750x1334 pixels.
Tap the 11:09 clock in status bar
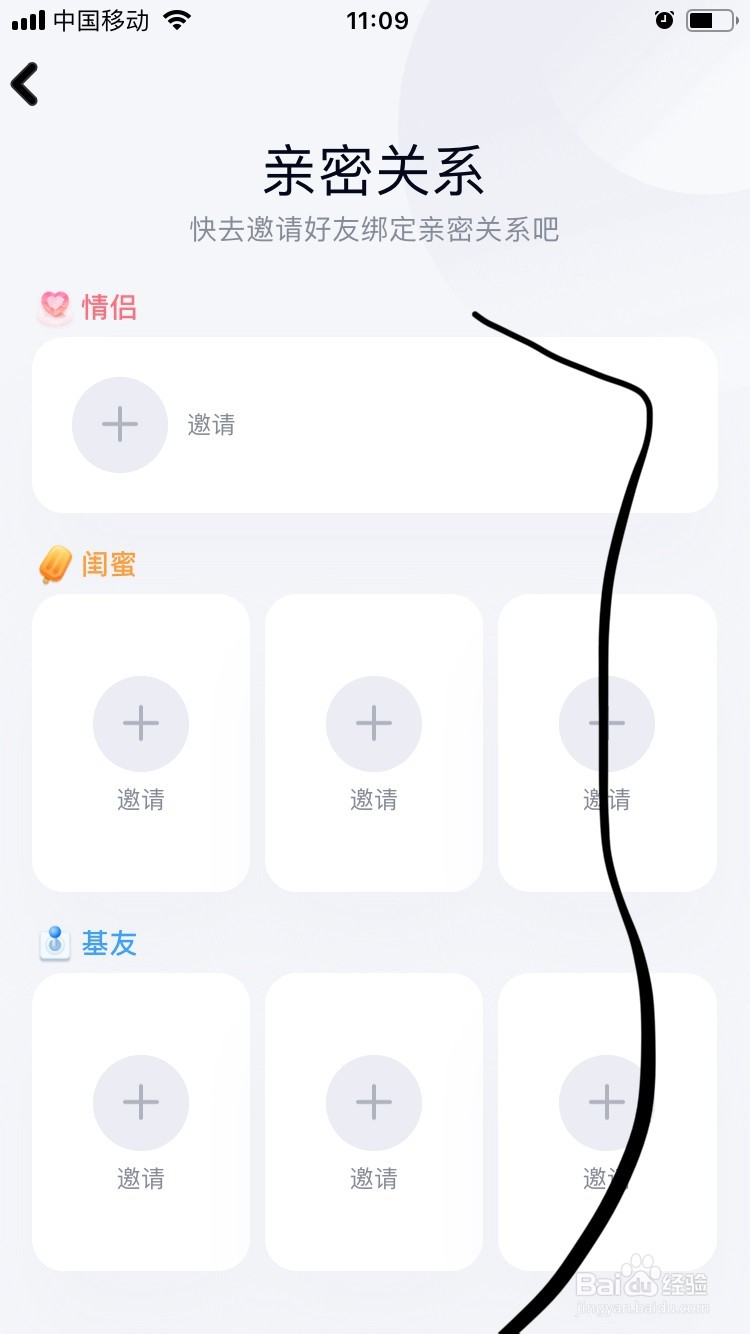(377, 19)
